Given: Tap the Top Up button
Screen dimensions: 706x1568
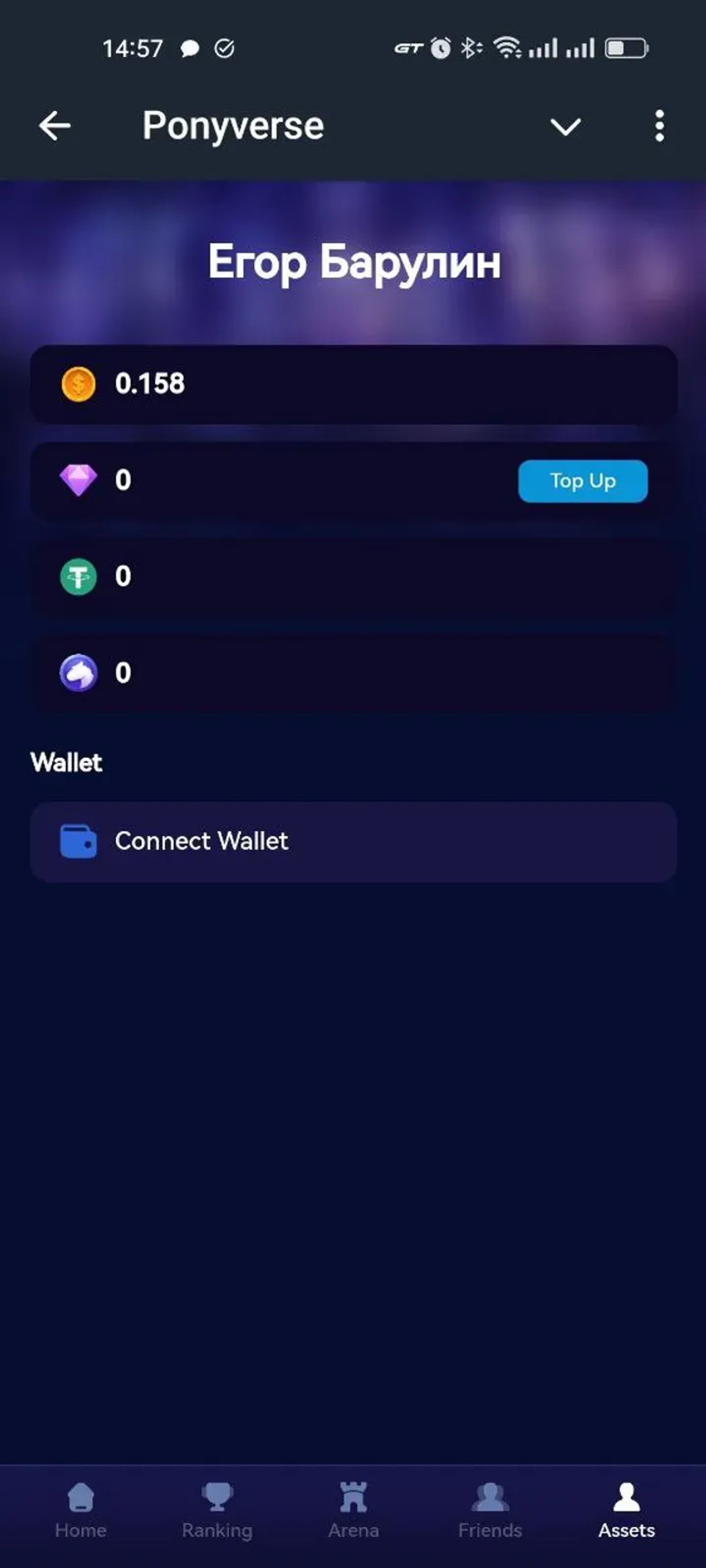Looking at the screenshot, I should pos(582,481).
